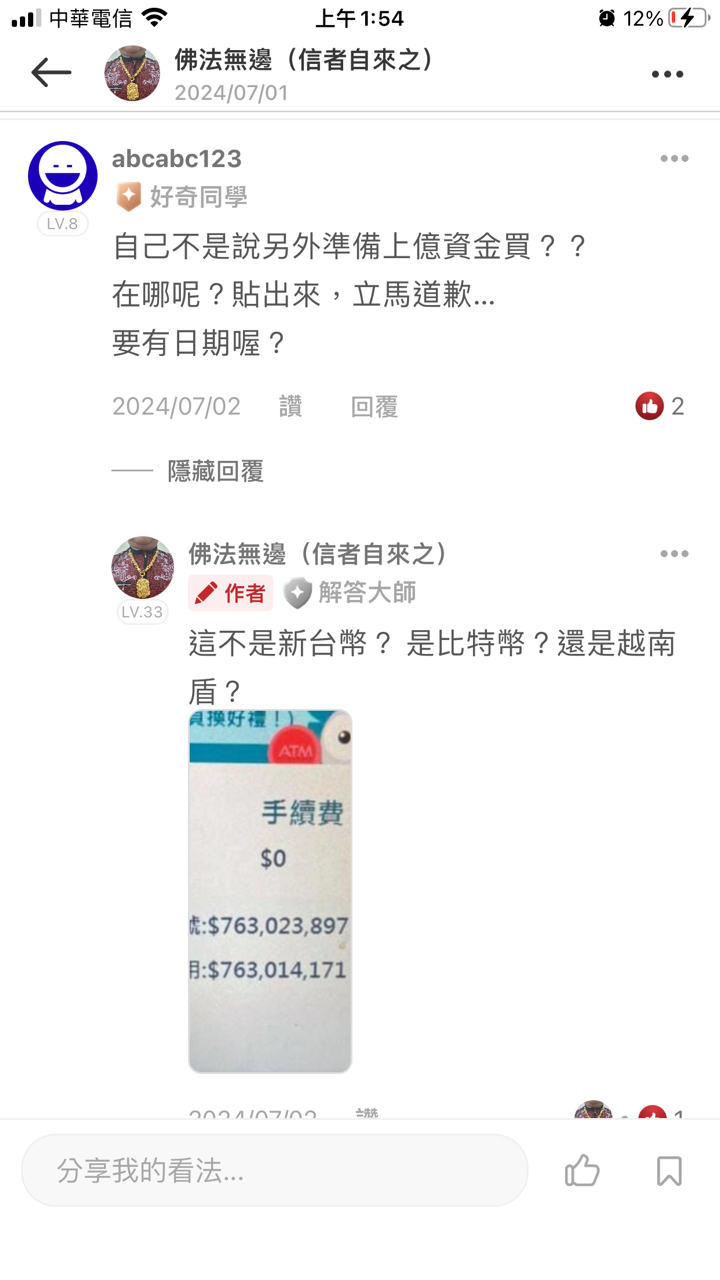
Task: Go back using the top-left arrow
Action: point(50,73)
